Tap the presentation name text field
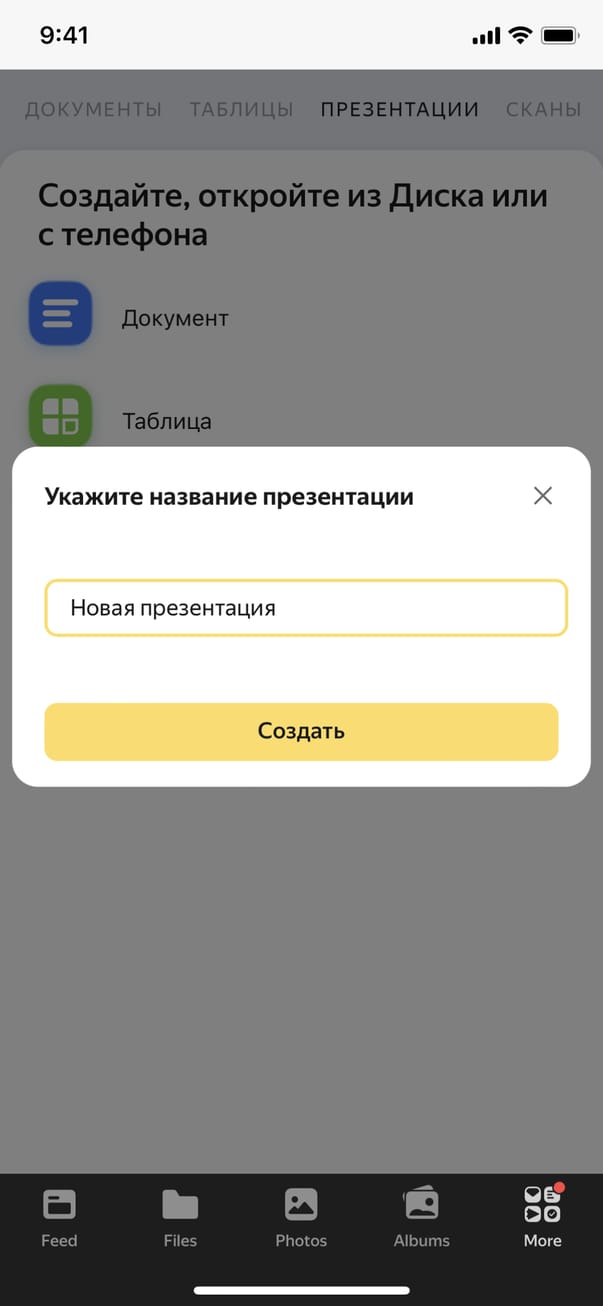Viewport: 603px width, 1306px height. [305, 608]
